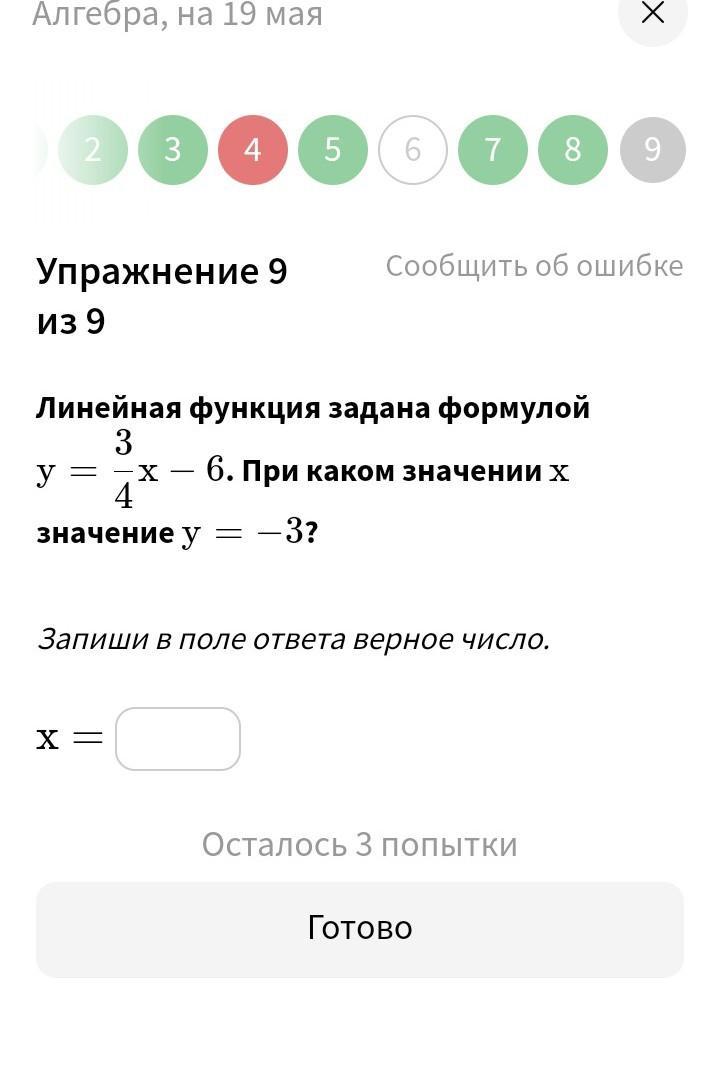
Task: Submit answer with Готово button
Action: (360, 929)
